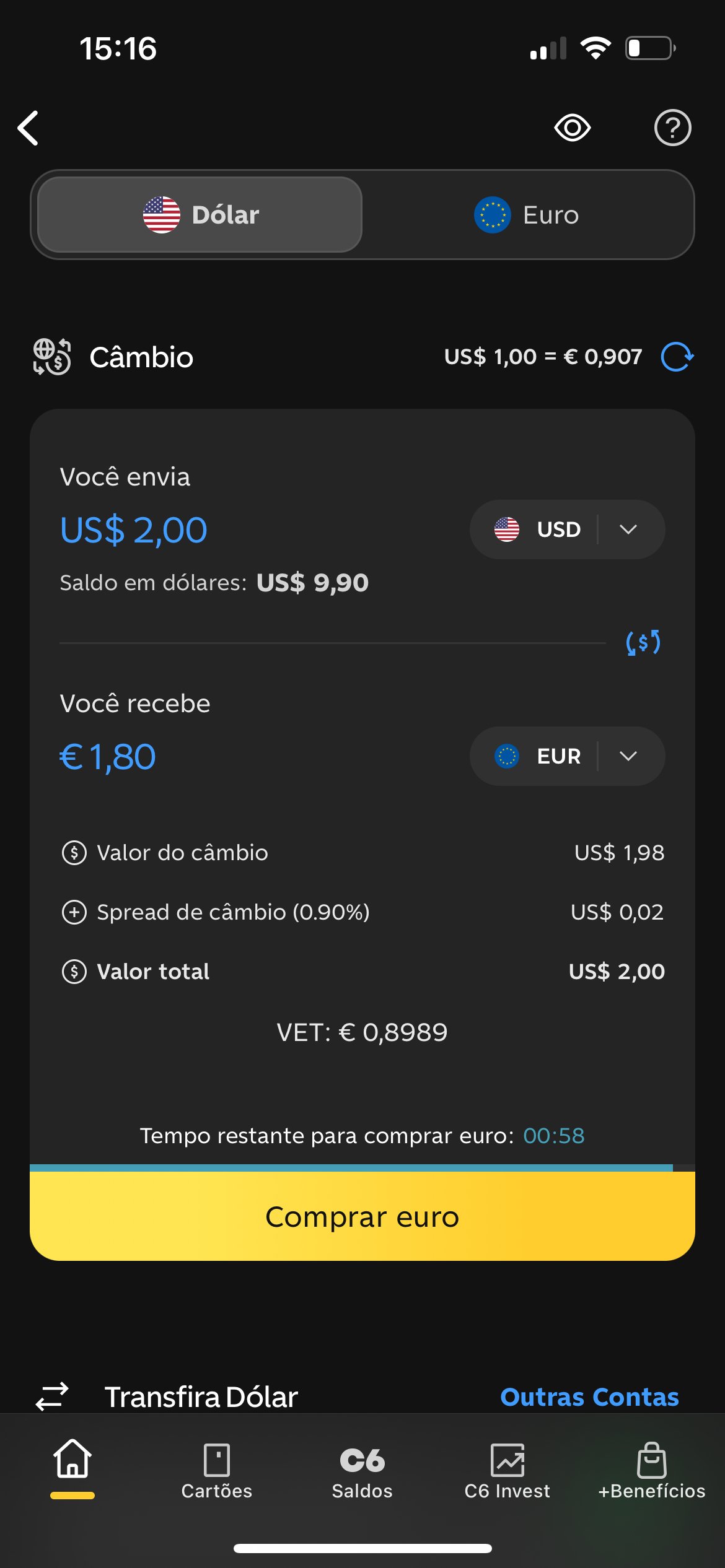Toggle balance visibility with the eye icon

[x=572, y=128]
